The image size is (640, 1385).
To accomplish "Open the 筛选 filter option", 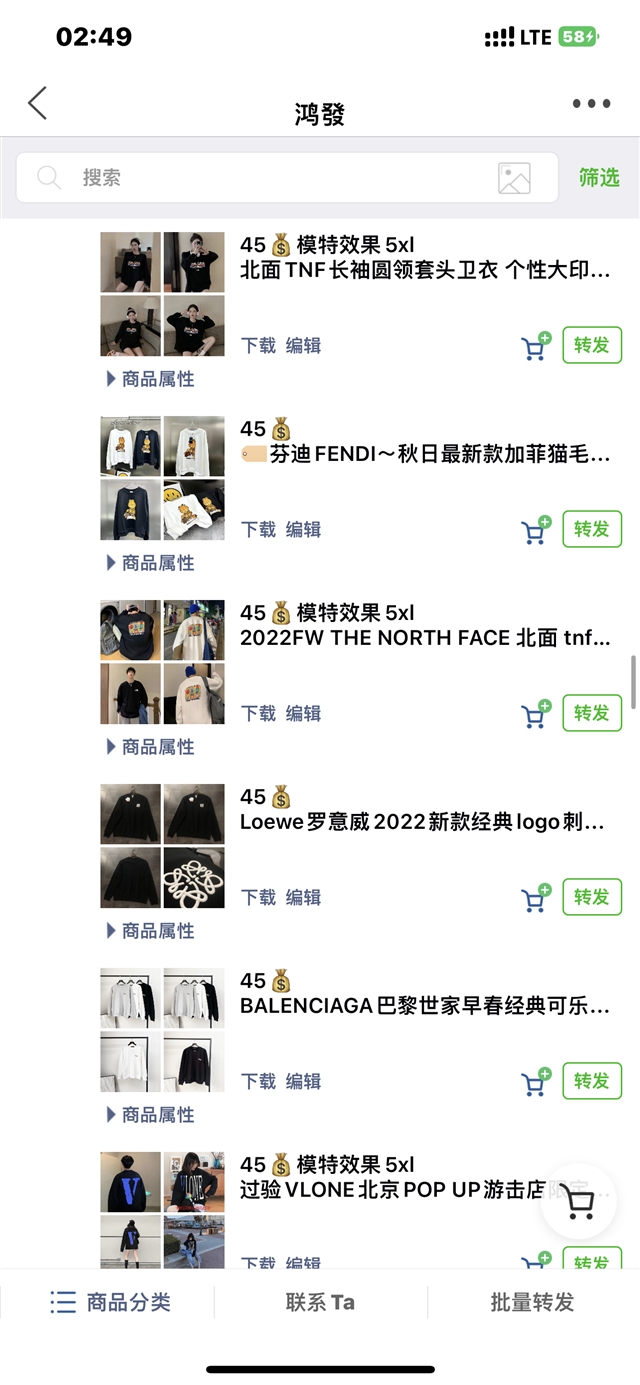I will coord(599,178).
